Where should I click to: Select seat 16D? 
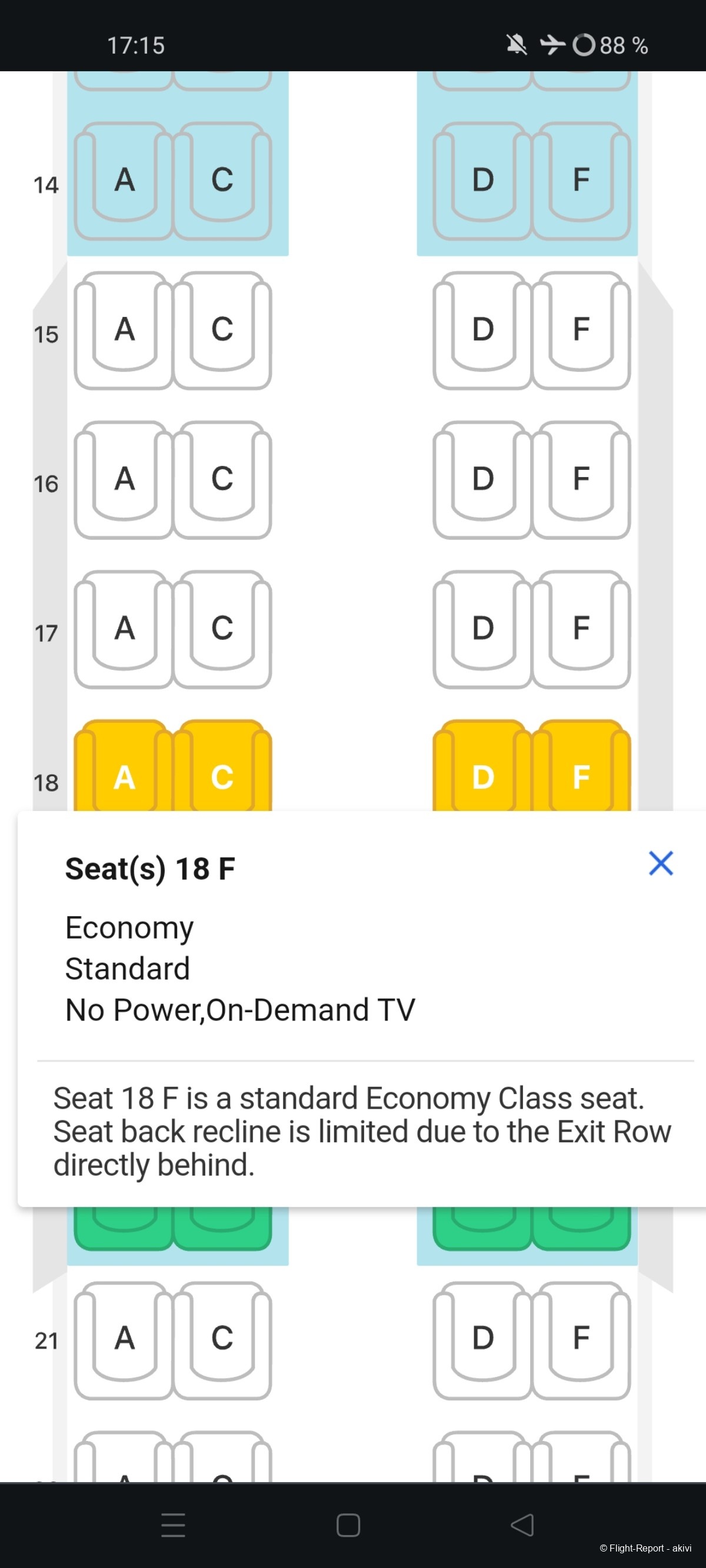tap(482, 478)
